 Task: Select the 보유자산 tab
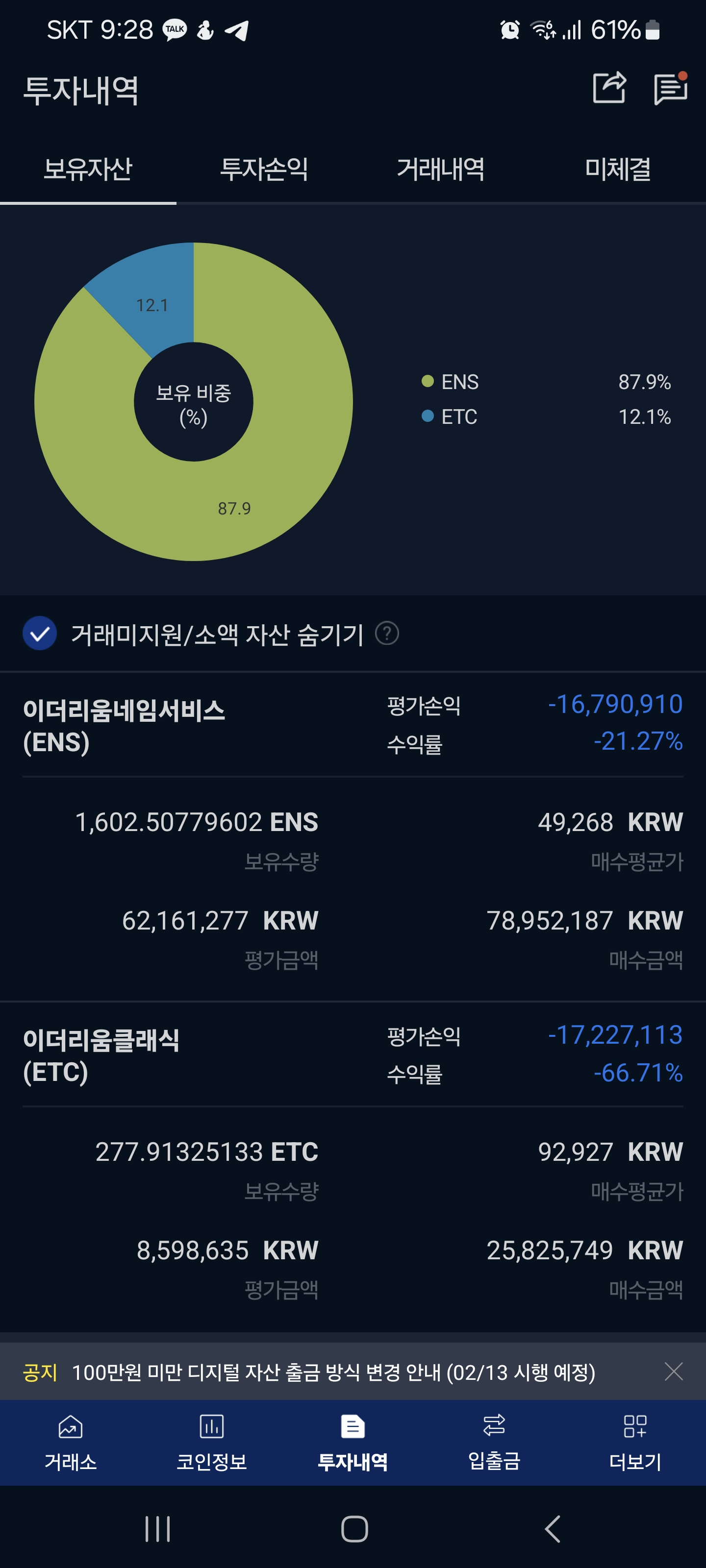88,169
